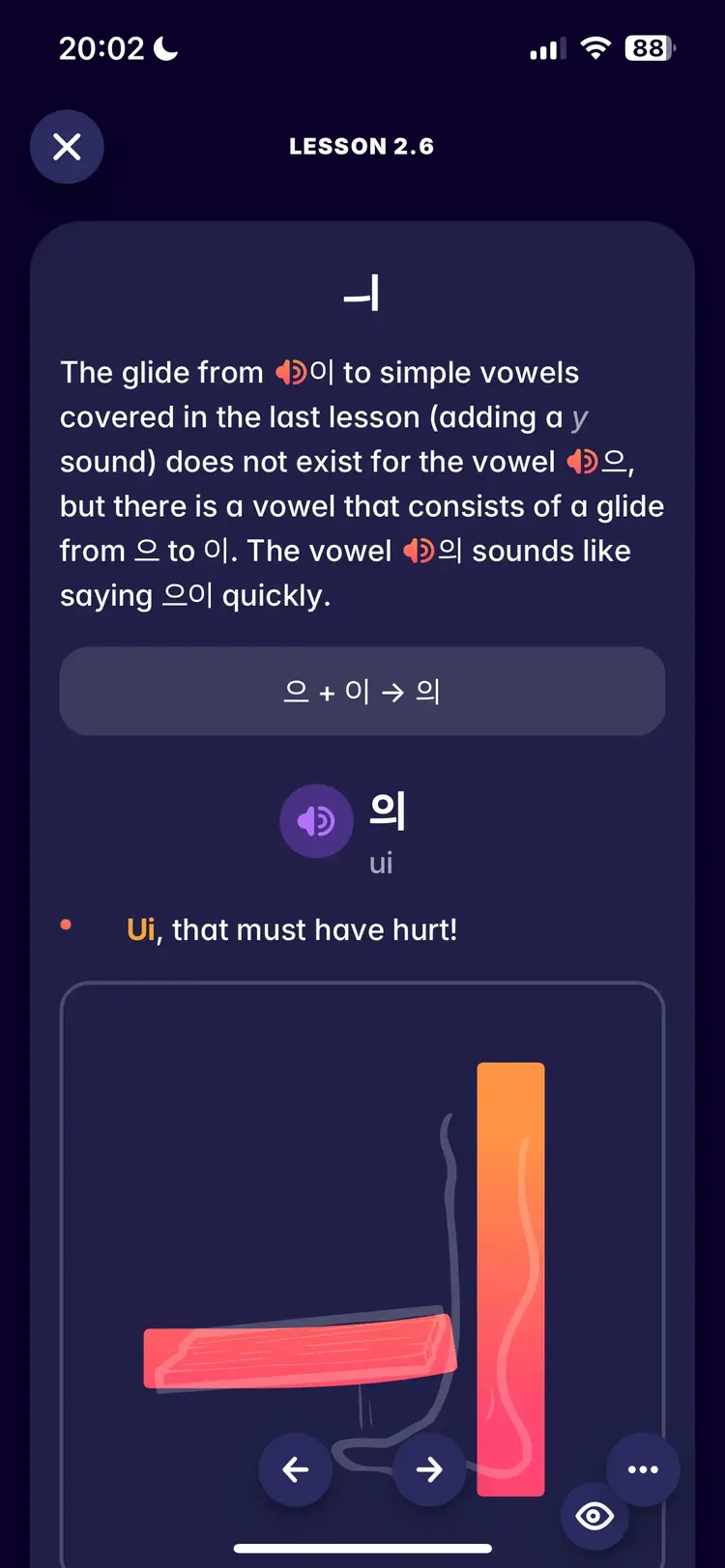
Task: Open the three-dots more options menu
Action: coord(643,1469)
